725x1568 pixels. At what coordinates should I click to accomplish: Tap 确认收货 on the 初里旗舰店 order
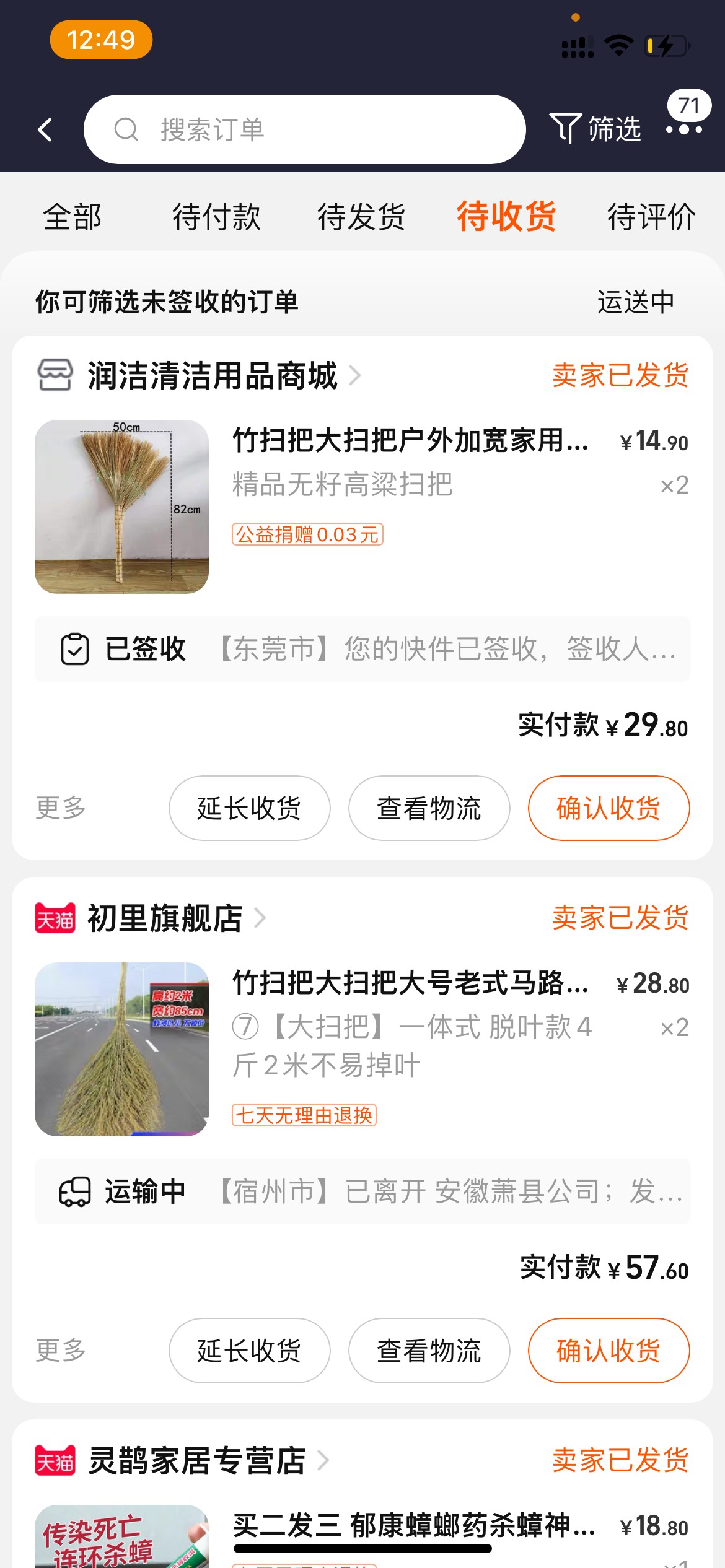pos(609,1351)
